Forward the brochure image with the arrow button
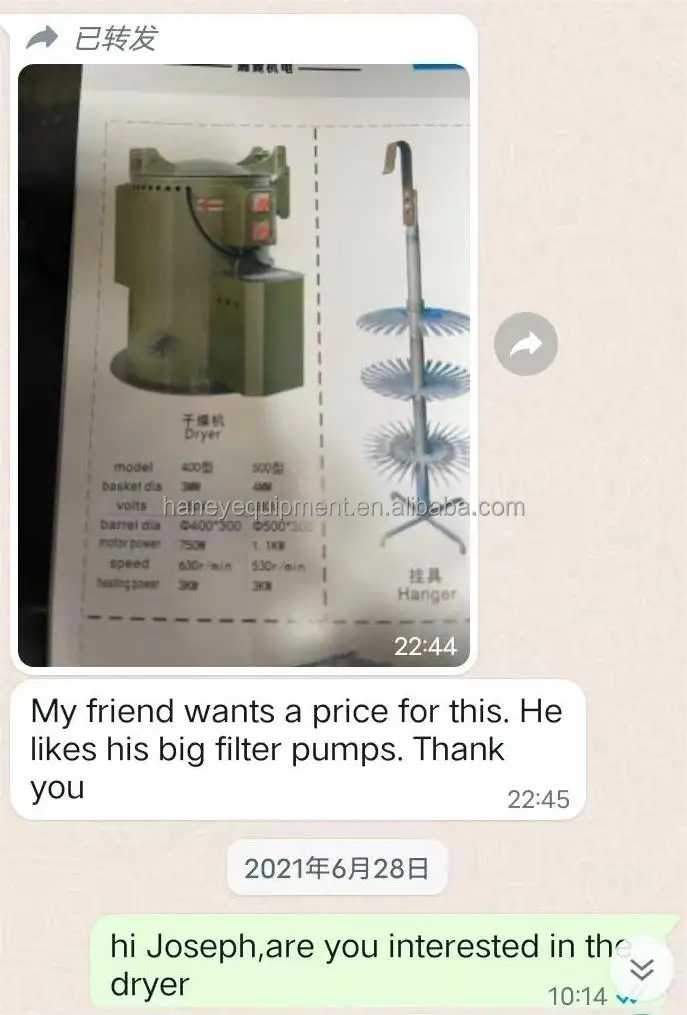The width and height of the screenshot is (687, 1015). pos(526,344)
